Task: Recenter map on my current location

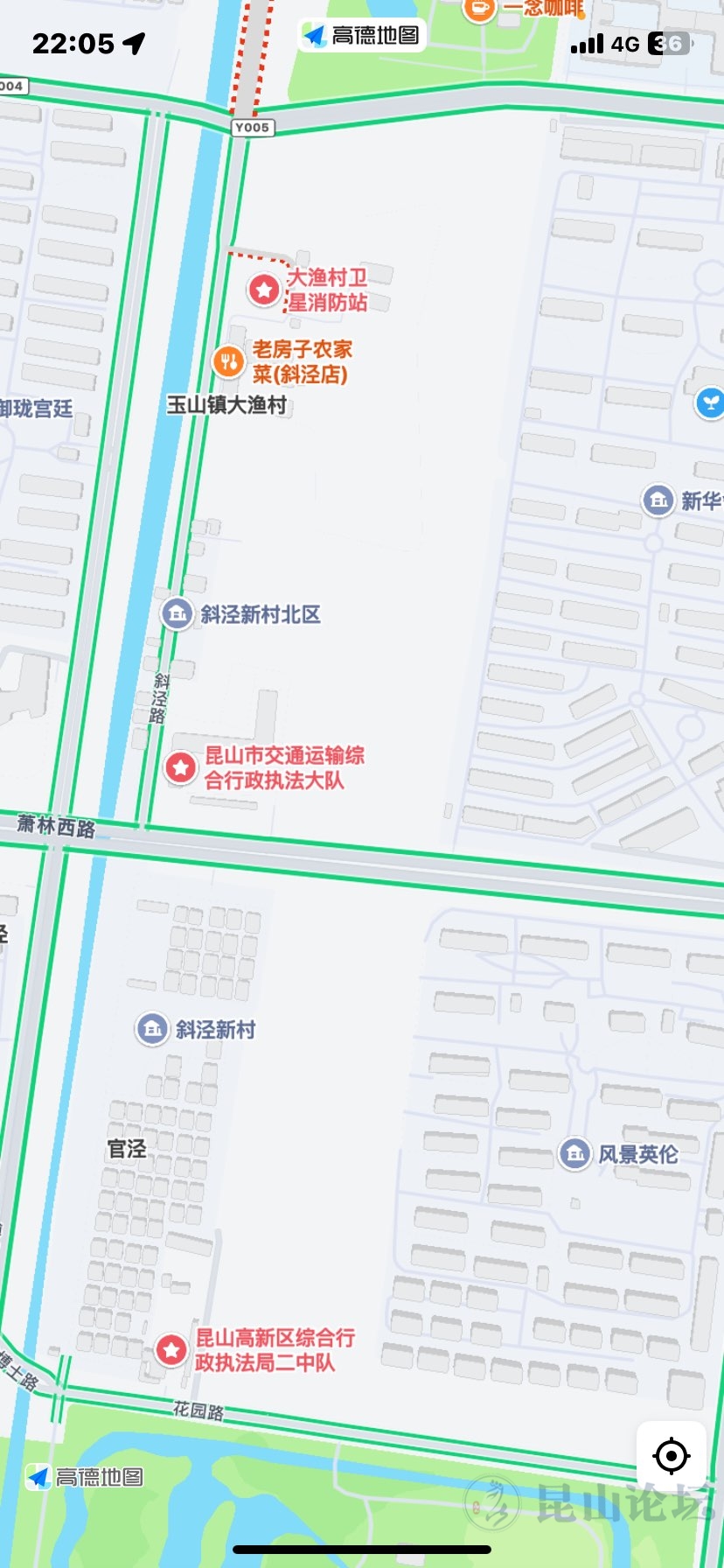Action: (x=671, y=1457)
